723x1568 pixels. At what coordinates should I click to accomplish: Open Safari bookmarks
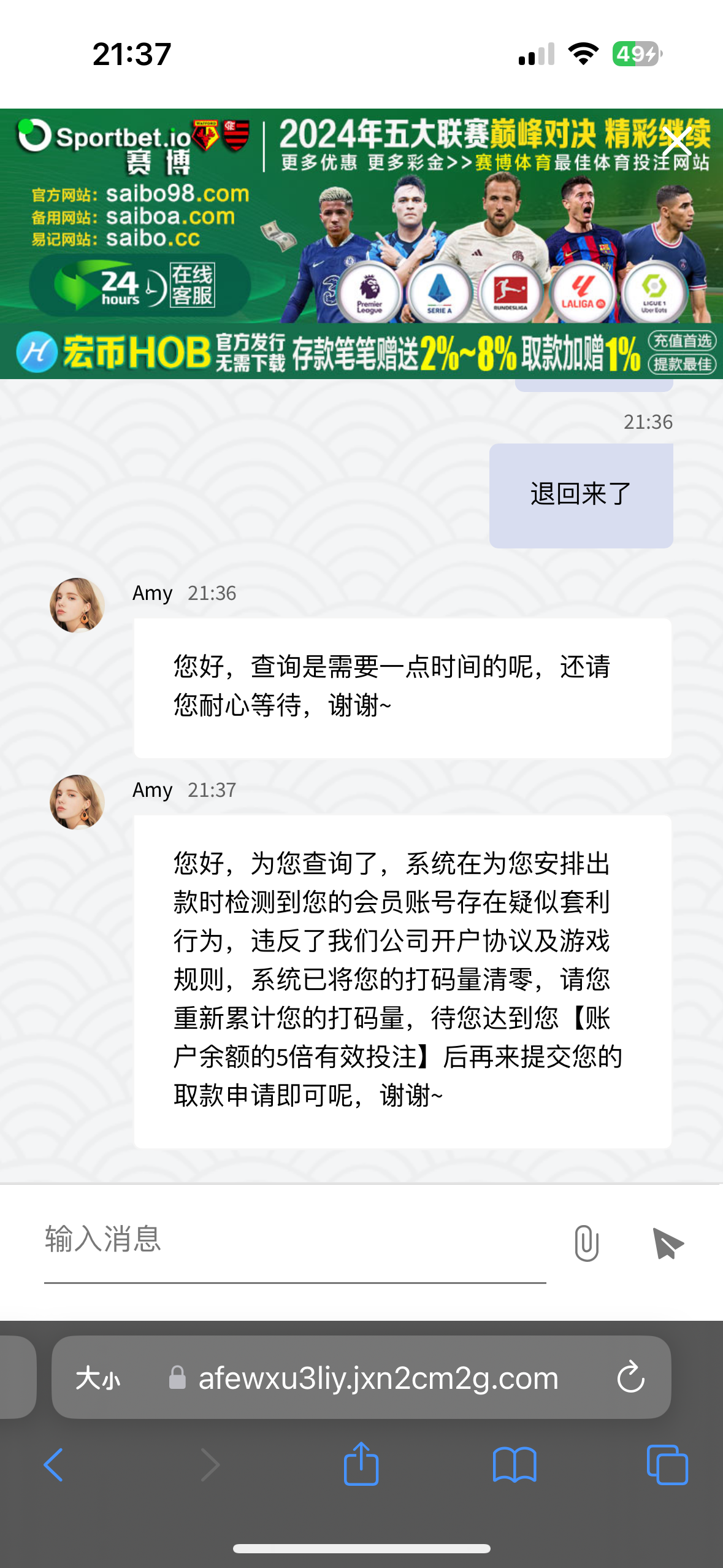[515, 1465]
